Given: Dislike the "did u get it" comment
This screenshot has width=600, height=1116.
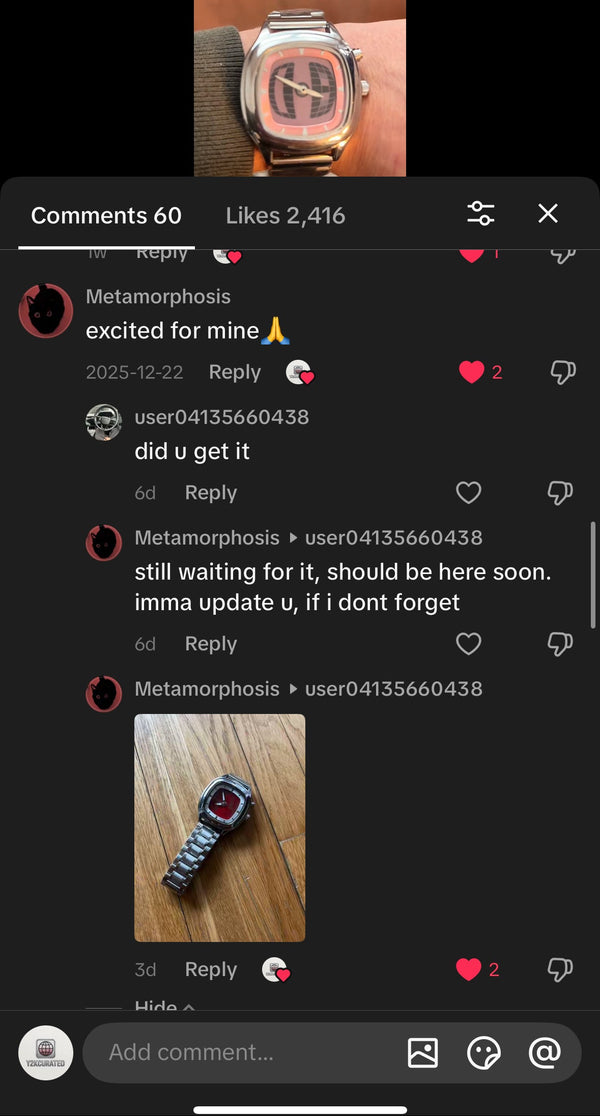Looking at the screenshot, I should pyautogui.click(x=560, y=492).
